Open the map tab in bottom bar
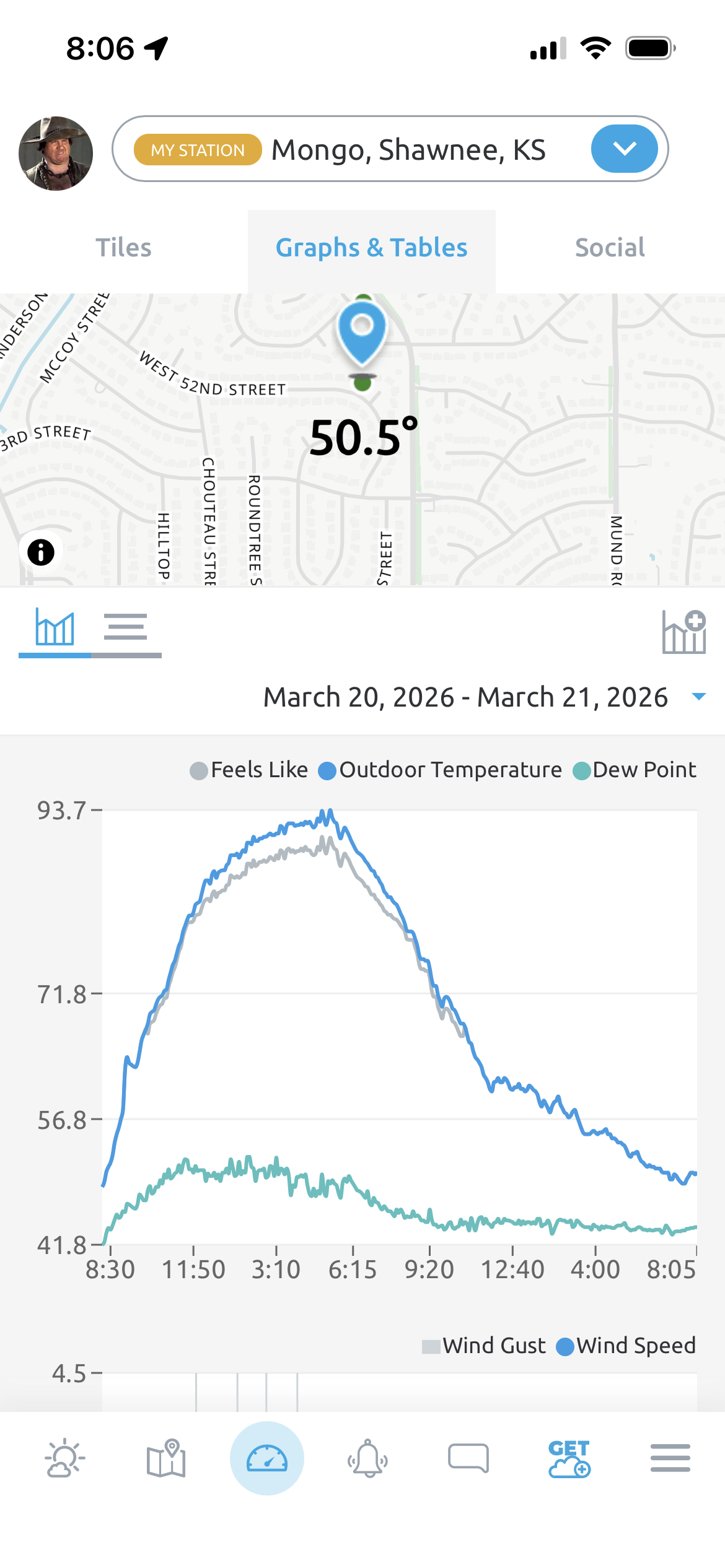 coord(166,1459)
